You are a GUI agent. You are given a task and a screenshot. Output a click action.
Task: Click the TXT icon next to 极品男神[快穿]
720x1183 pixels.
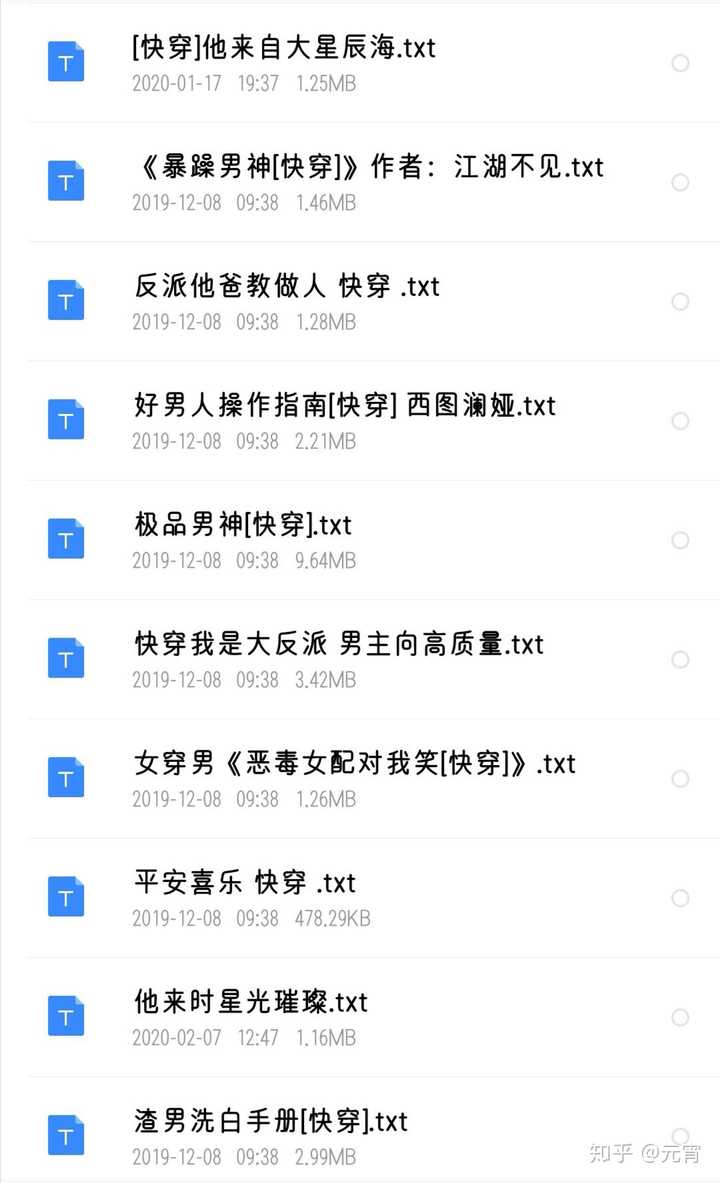pyautogui.click(x=66, y=539)
